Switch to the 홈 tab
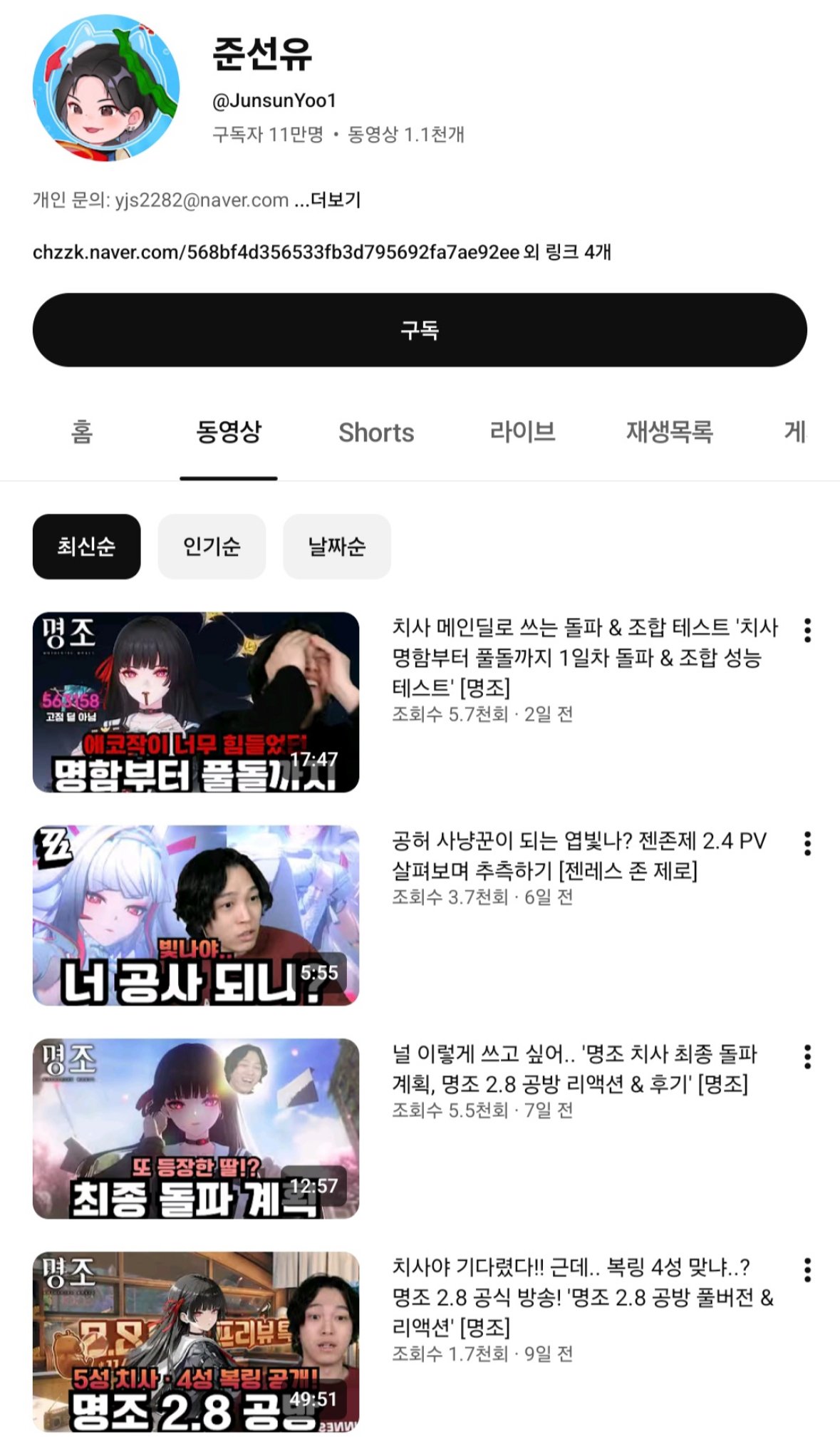This screenshot has width=840, height=1439. point(82,432)
